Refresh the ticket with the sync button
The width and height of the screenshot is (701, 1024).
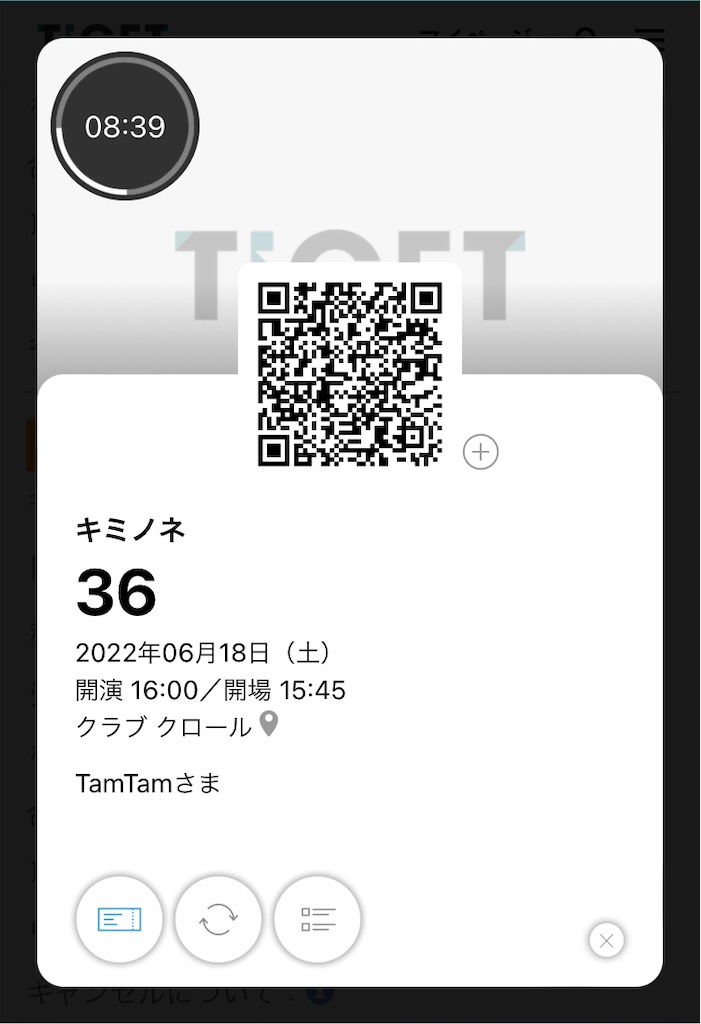pyautogui.click(x=218, y=919)
